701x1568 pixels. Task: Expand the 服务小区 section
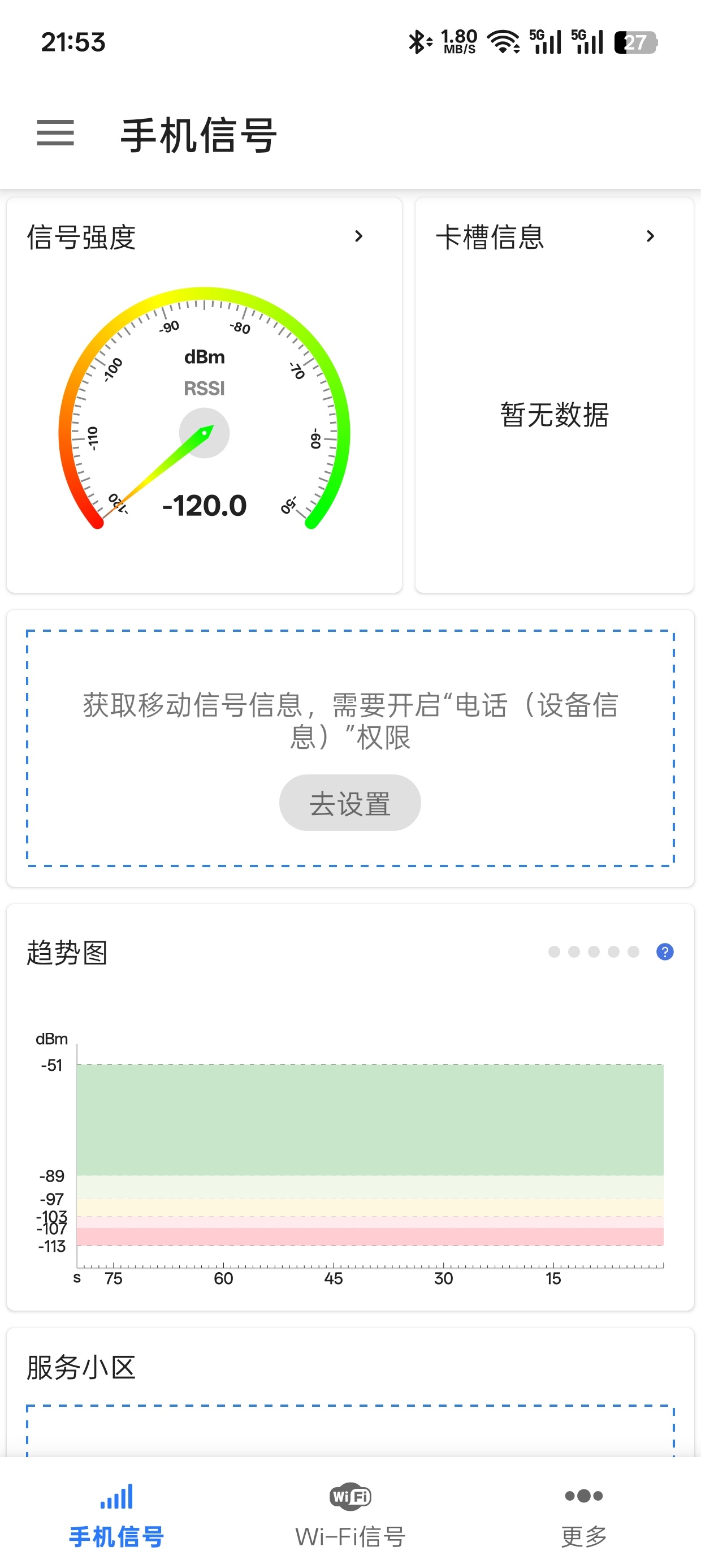80,1368
